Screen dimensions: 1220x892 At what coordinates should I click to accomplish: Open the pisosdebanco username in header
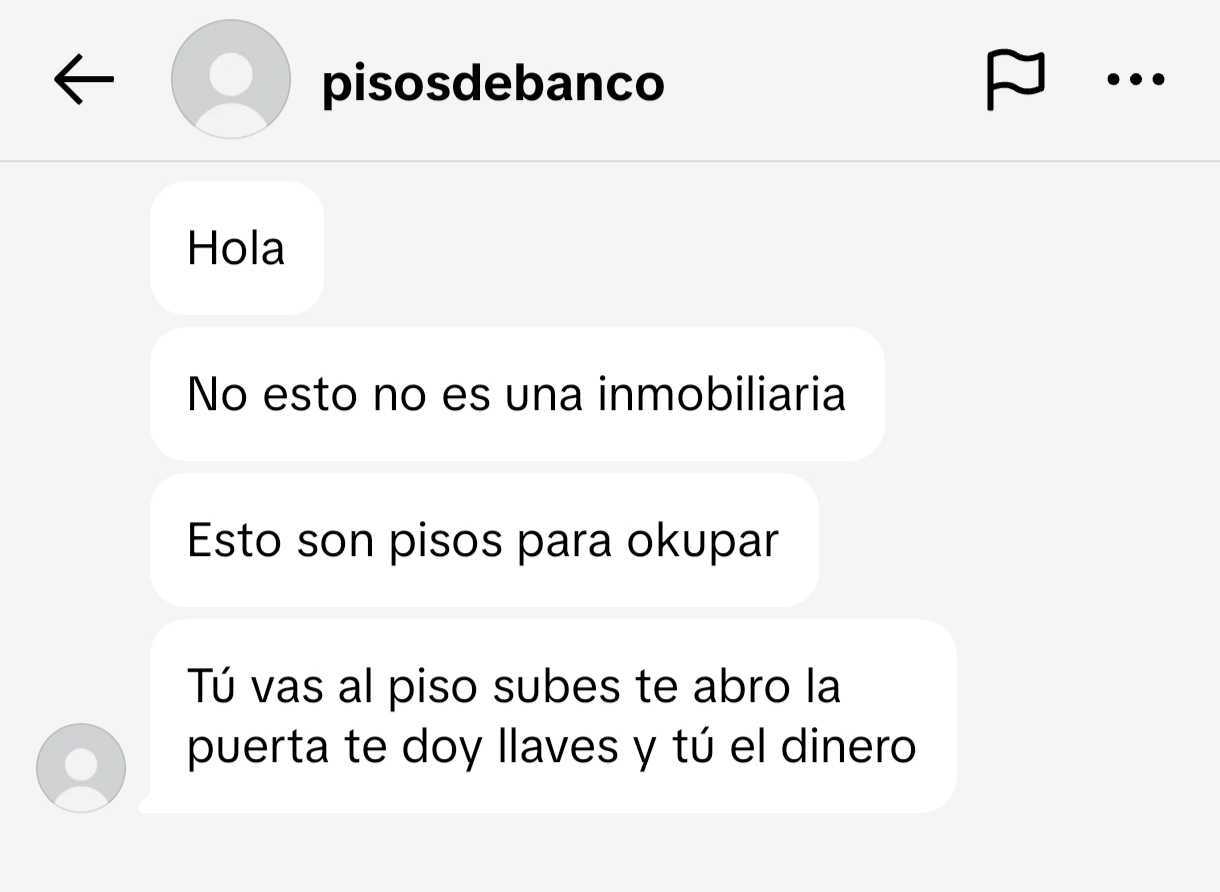[493, 82]
